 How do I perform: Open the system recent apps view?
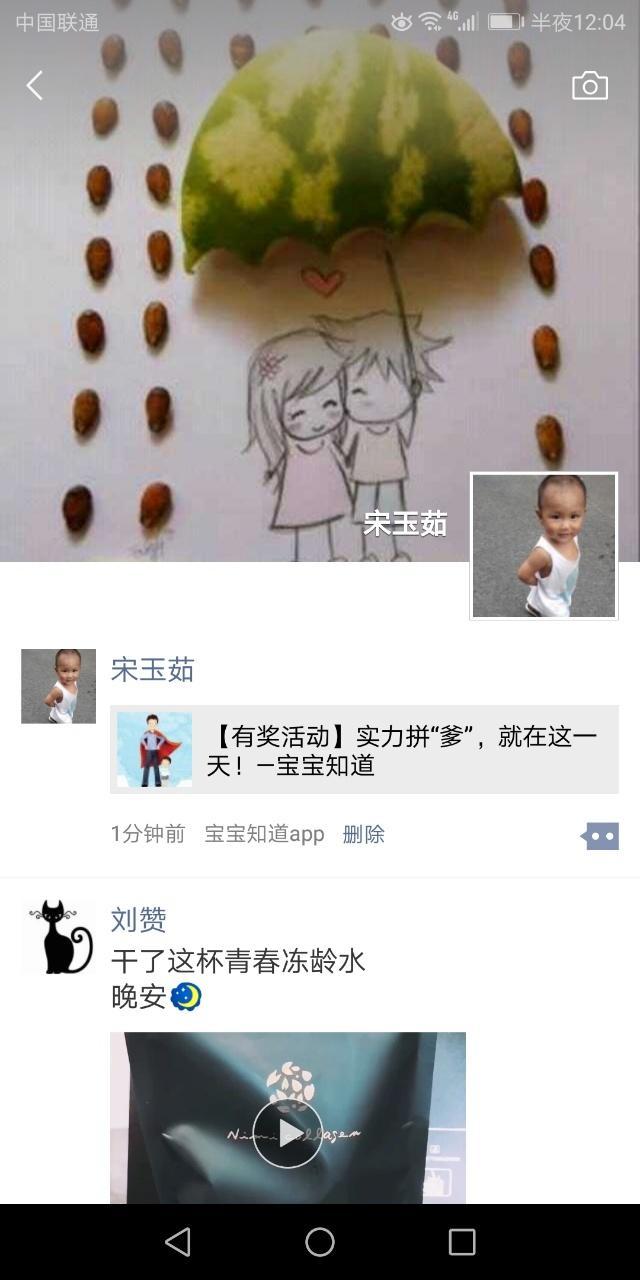(x=462, y=1242)
